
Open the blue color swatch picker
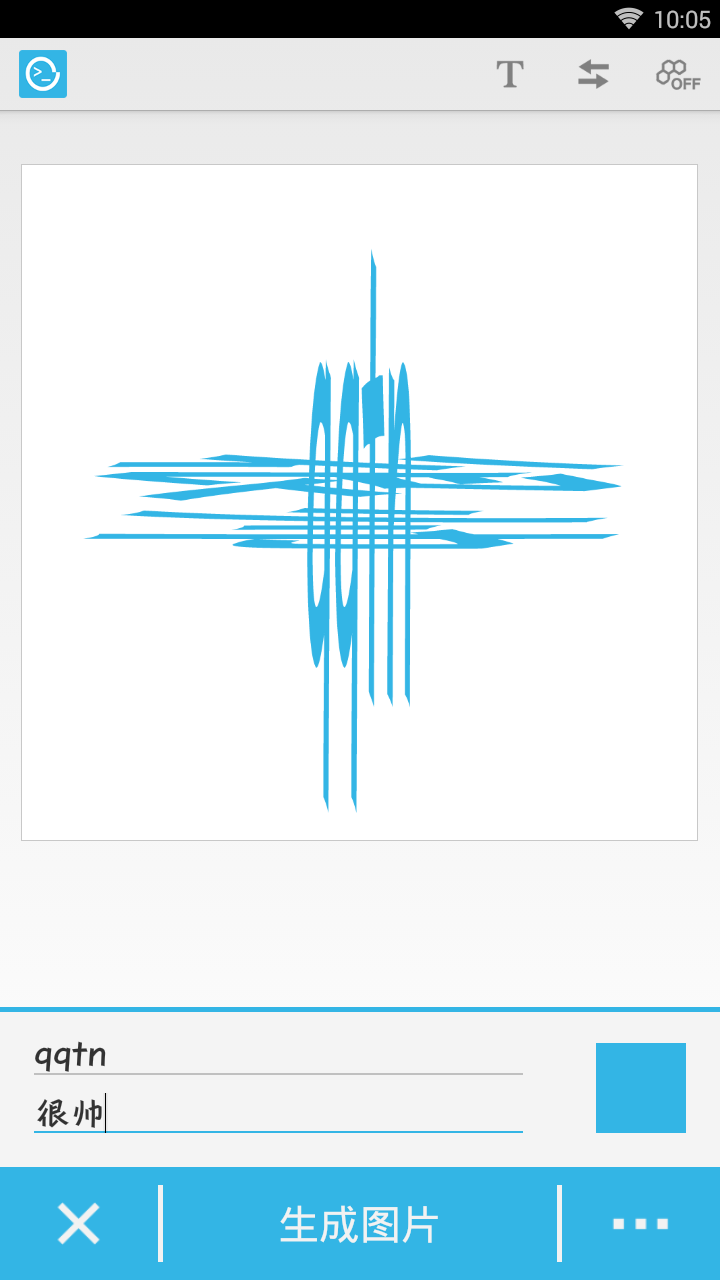(641, 1088)
